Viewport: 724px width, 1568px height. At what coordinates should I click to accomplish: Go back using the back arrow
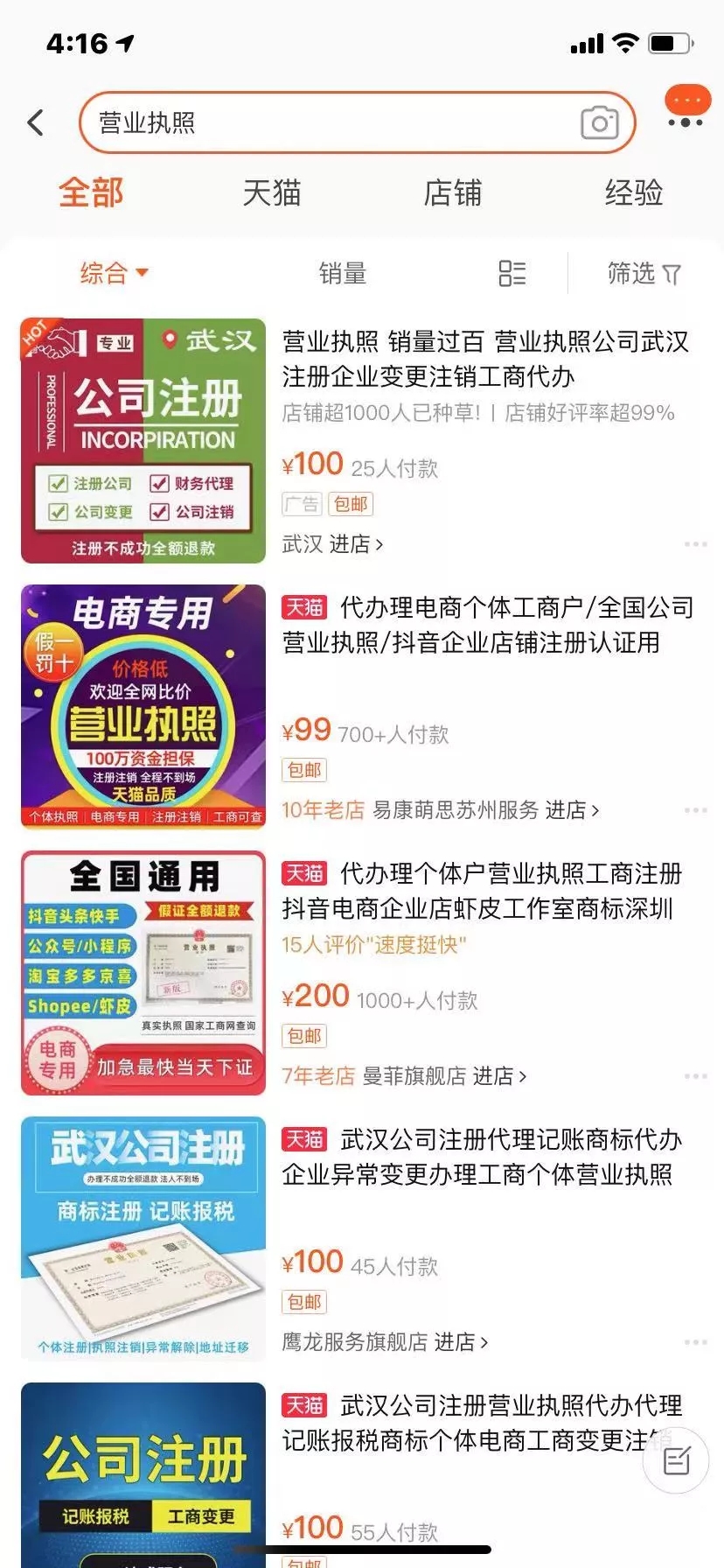point(36,122)
